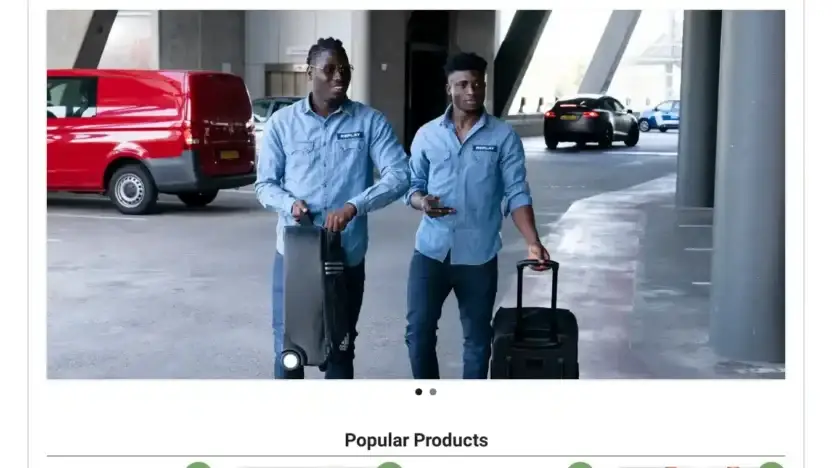Select the first carousel indicator dot
832x468 pixels.
point(418,392)
